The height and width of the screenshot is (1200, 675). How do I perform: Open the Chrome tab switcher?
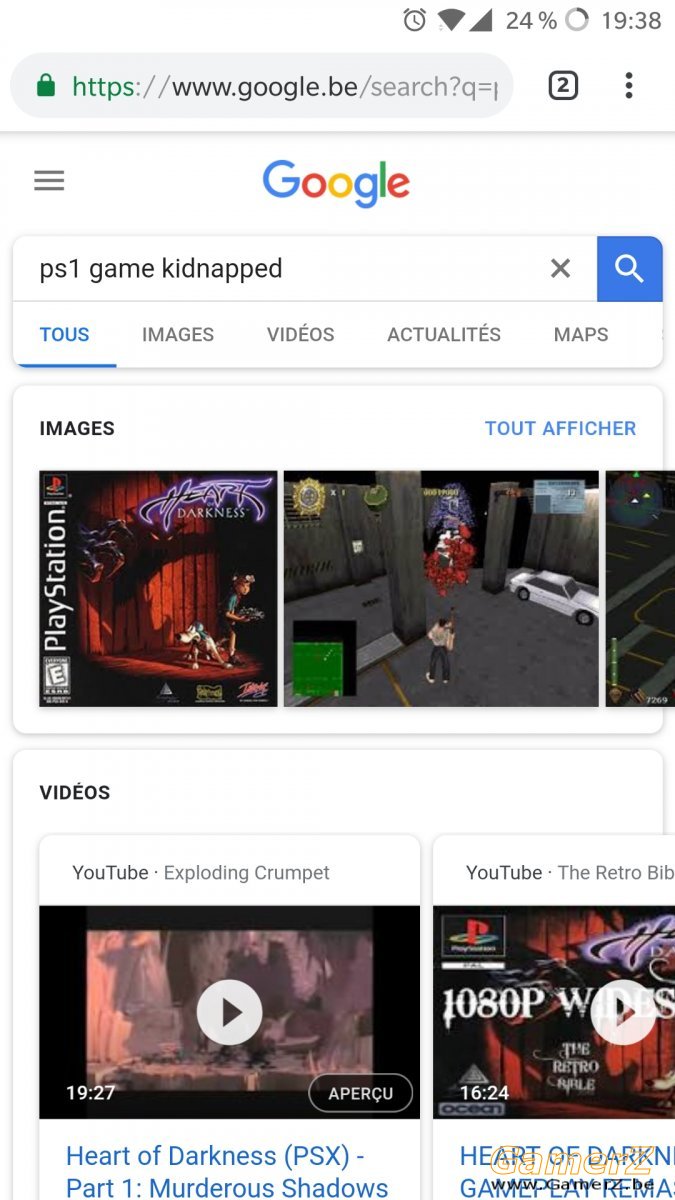point(563,86)
